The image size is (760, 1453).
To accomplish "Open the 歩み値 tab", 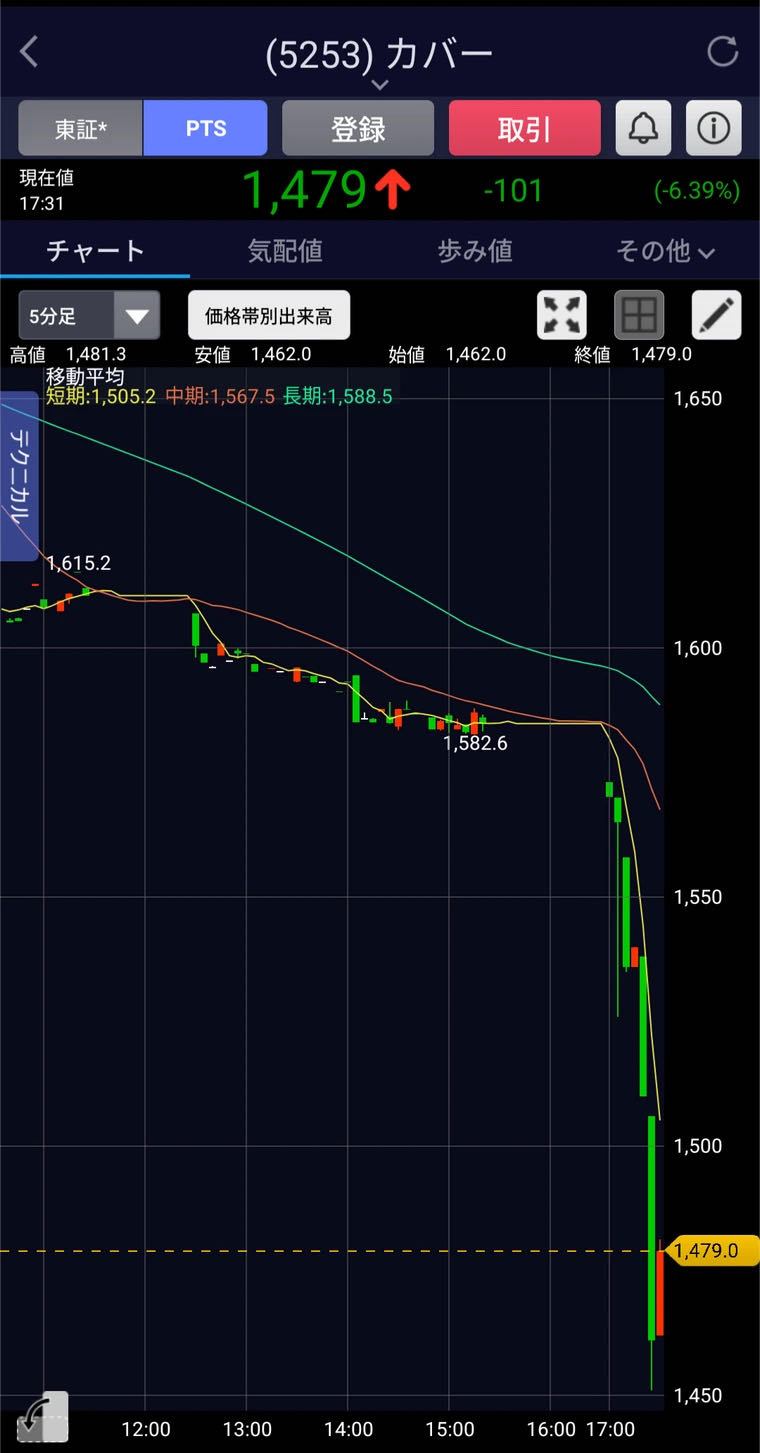I will click(475, 251).
